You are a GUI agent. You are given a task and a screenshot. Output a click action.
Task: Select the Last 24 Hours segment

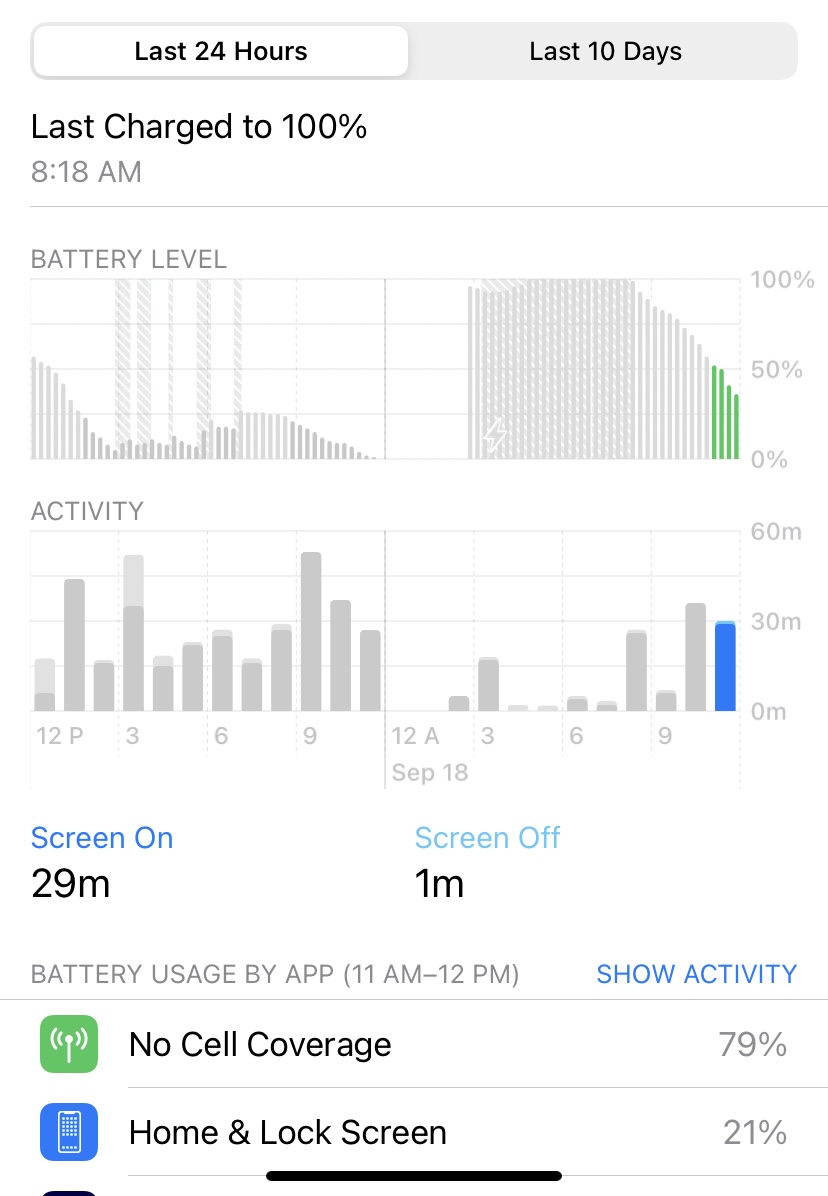pyautogui.click(x=221, y=51)
